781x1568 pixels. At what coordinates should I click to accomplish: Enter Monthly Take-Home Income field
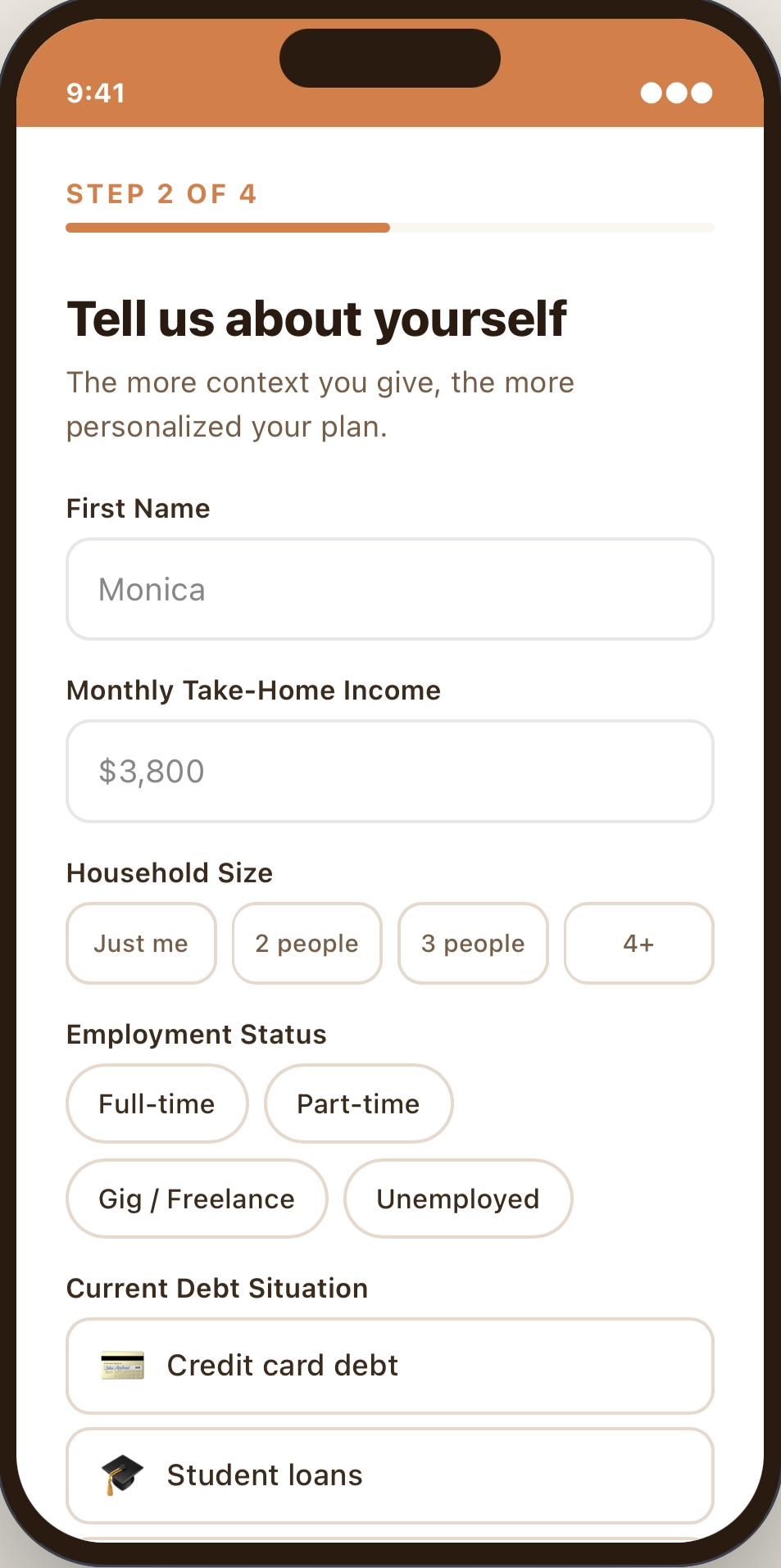coord(389,771)
